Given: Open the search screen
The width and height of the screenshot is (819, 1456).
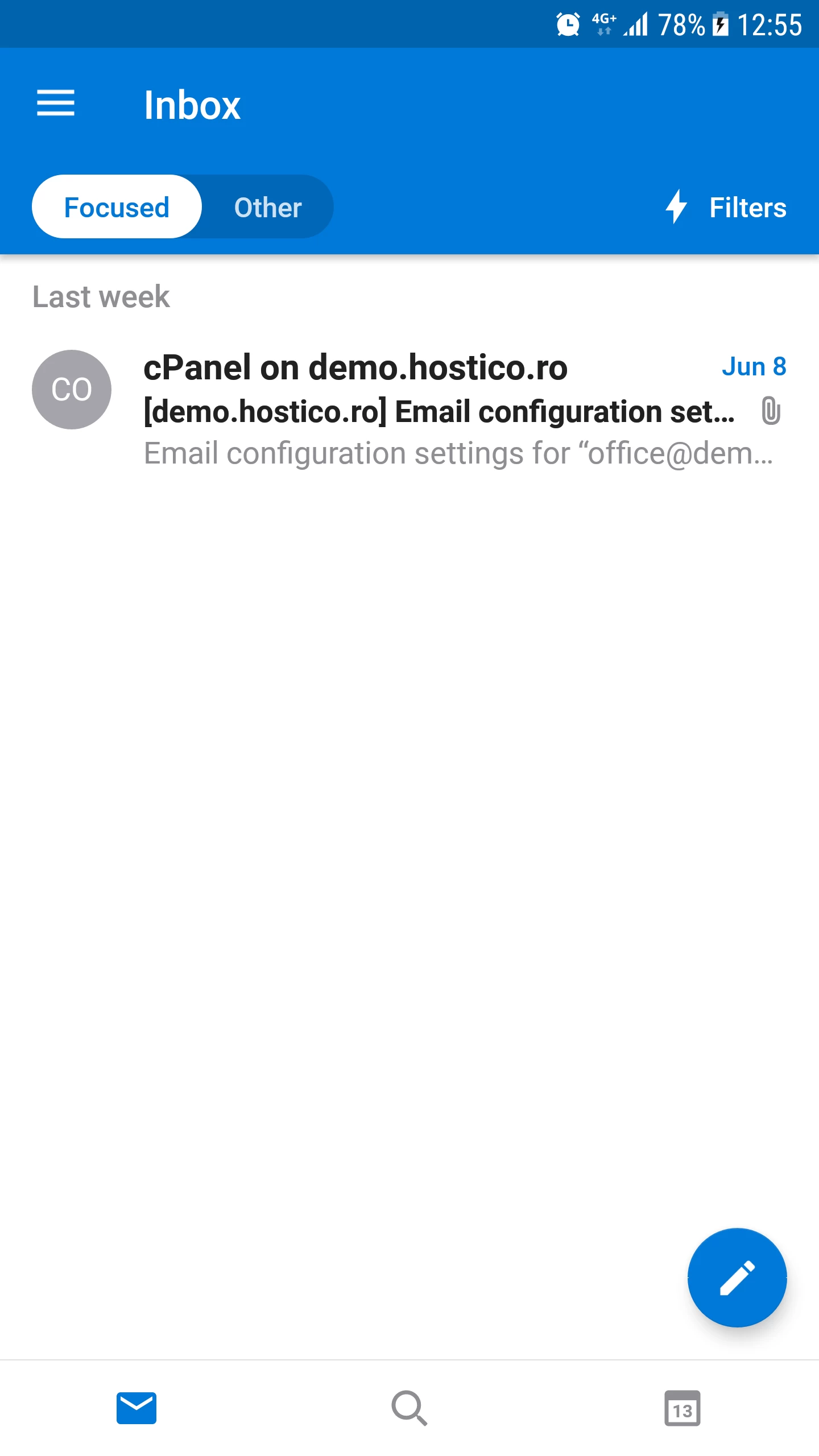Looking at the screenshot, I should [x=409, y=1408].
